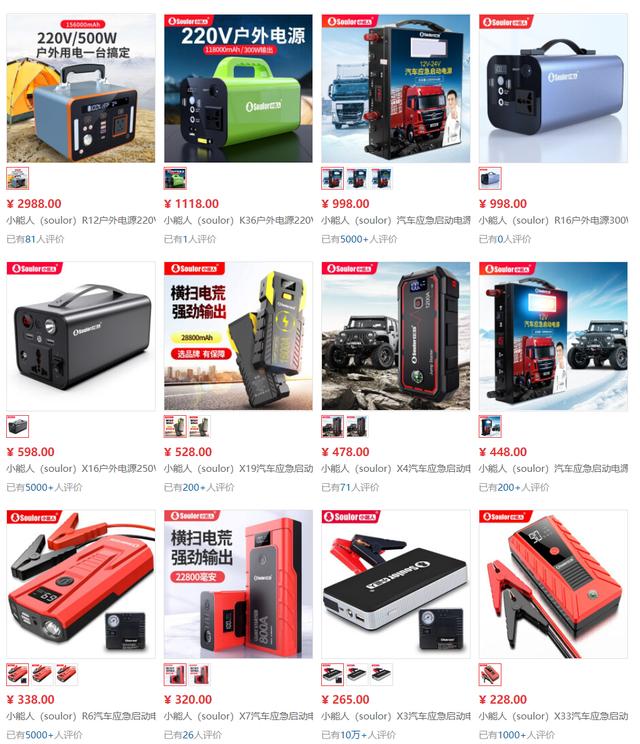Open the 81 reviews link for R12
The height and width of the screenshot is (744, 640).
(30, 239)
